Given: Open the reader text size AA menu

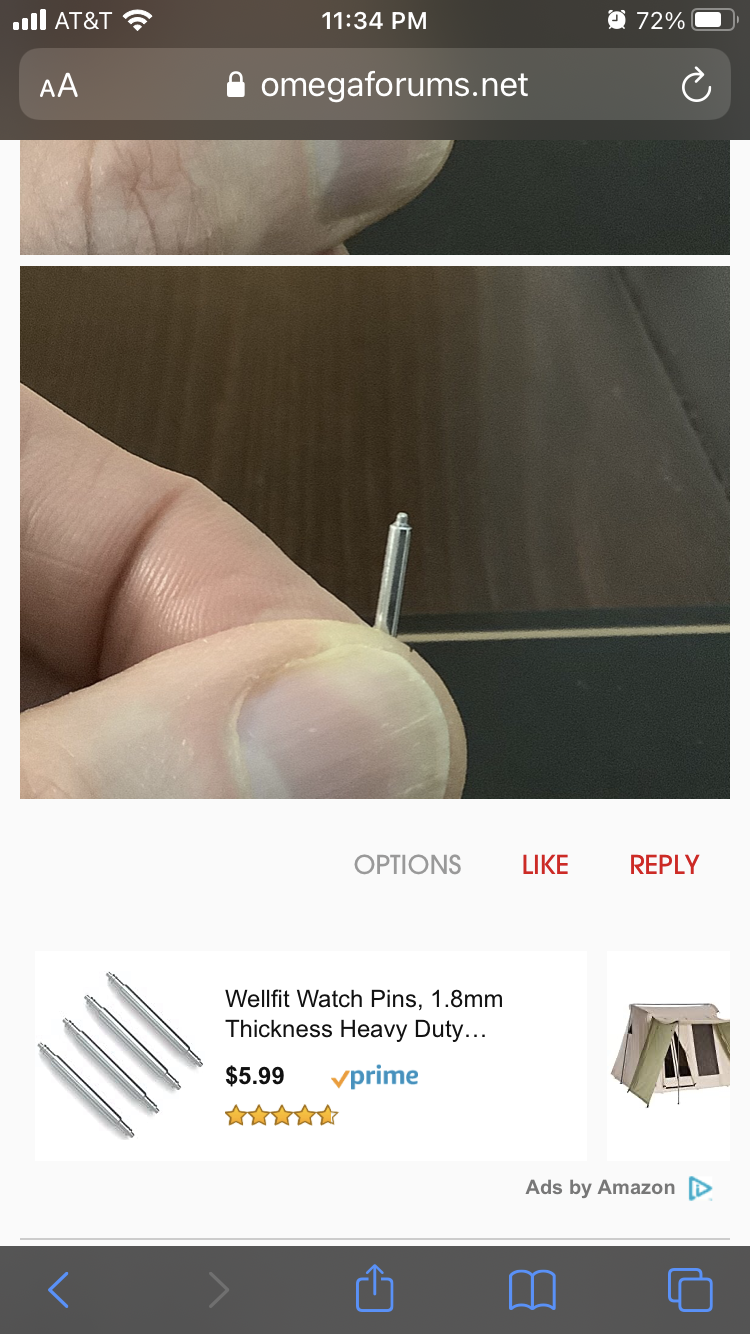Looking at the screenshot, I should coord(59,86).
